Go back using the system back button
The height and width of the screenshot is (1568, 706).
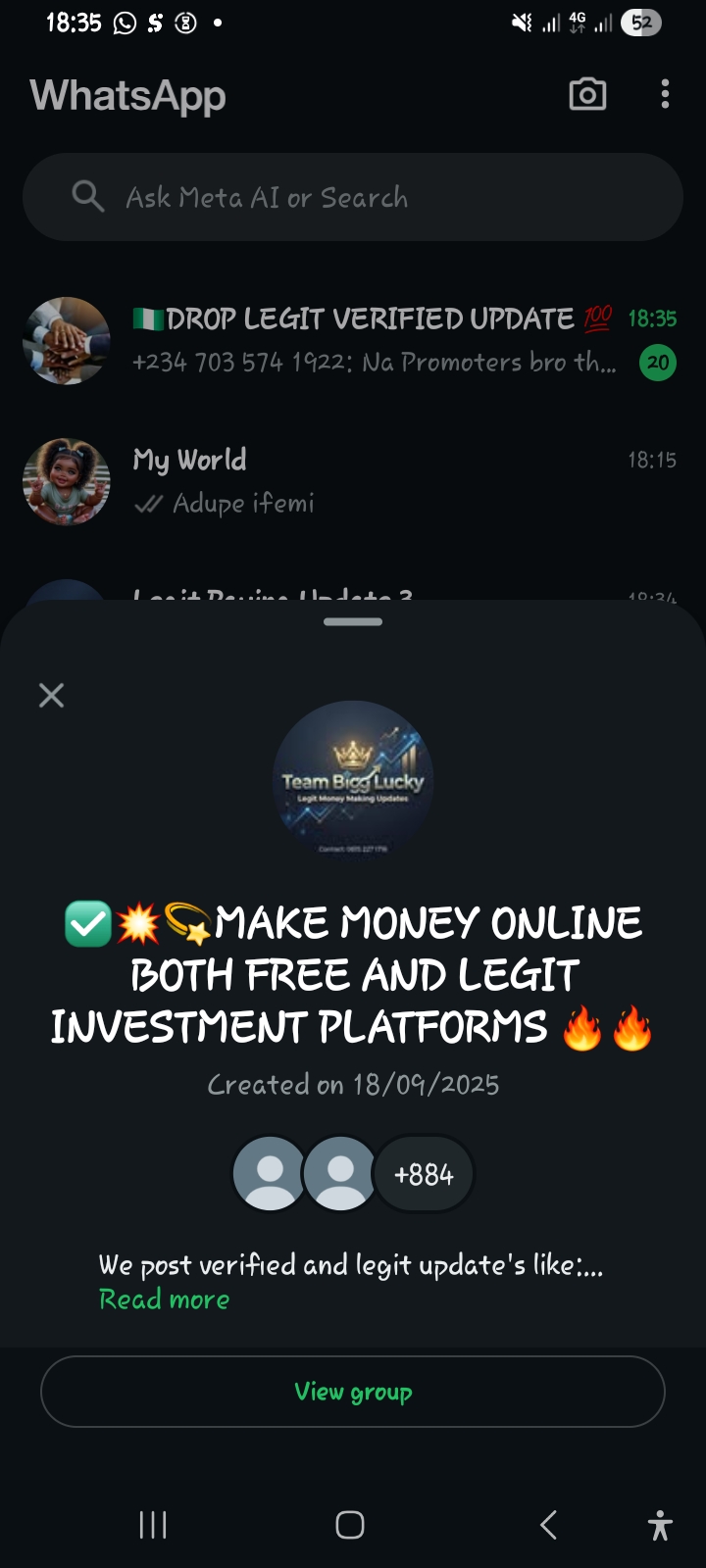tap(548, 1525)
